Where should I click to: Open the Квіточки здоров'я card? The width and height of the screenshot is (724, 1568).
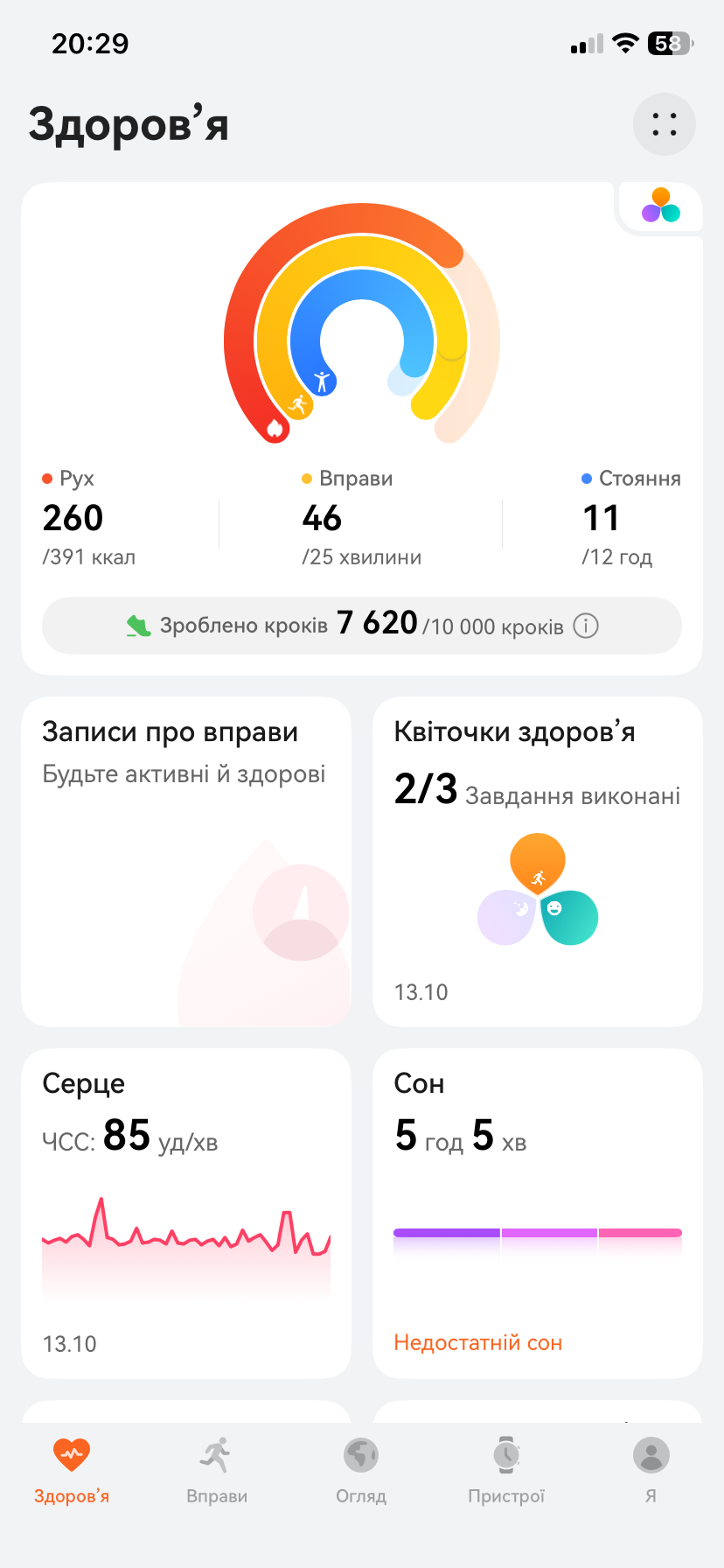tap(538, 862)
